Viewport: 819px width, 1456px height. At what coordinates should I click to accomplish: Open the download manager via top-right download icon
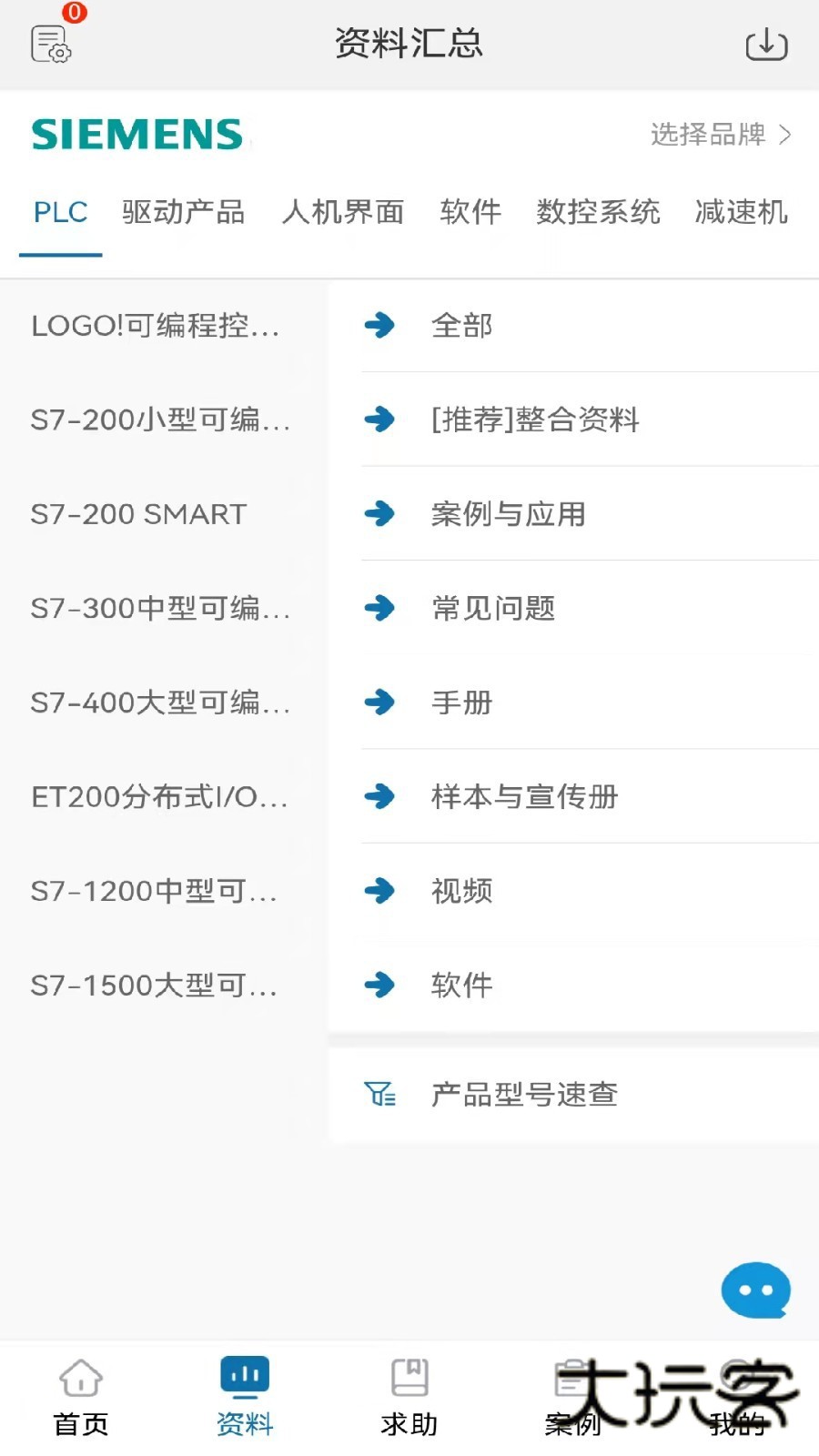click(x=767, y=44)
